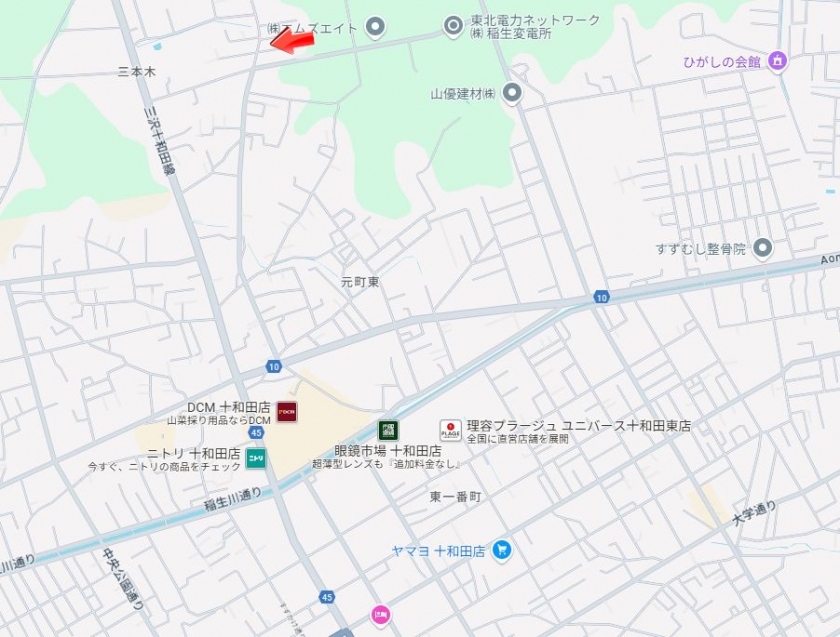The image size is (840, 637).
Task: Tap the ㈱エムズエイト map pin
Action: (x=375, y=27)
